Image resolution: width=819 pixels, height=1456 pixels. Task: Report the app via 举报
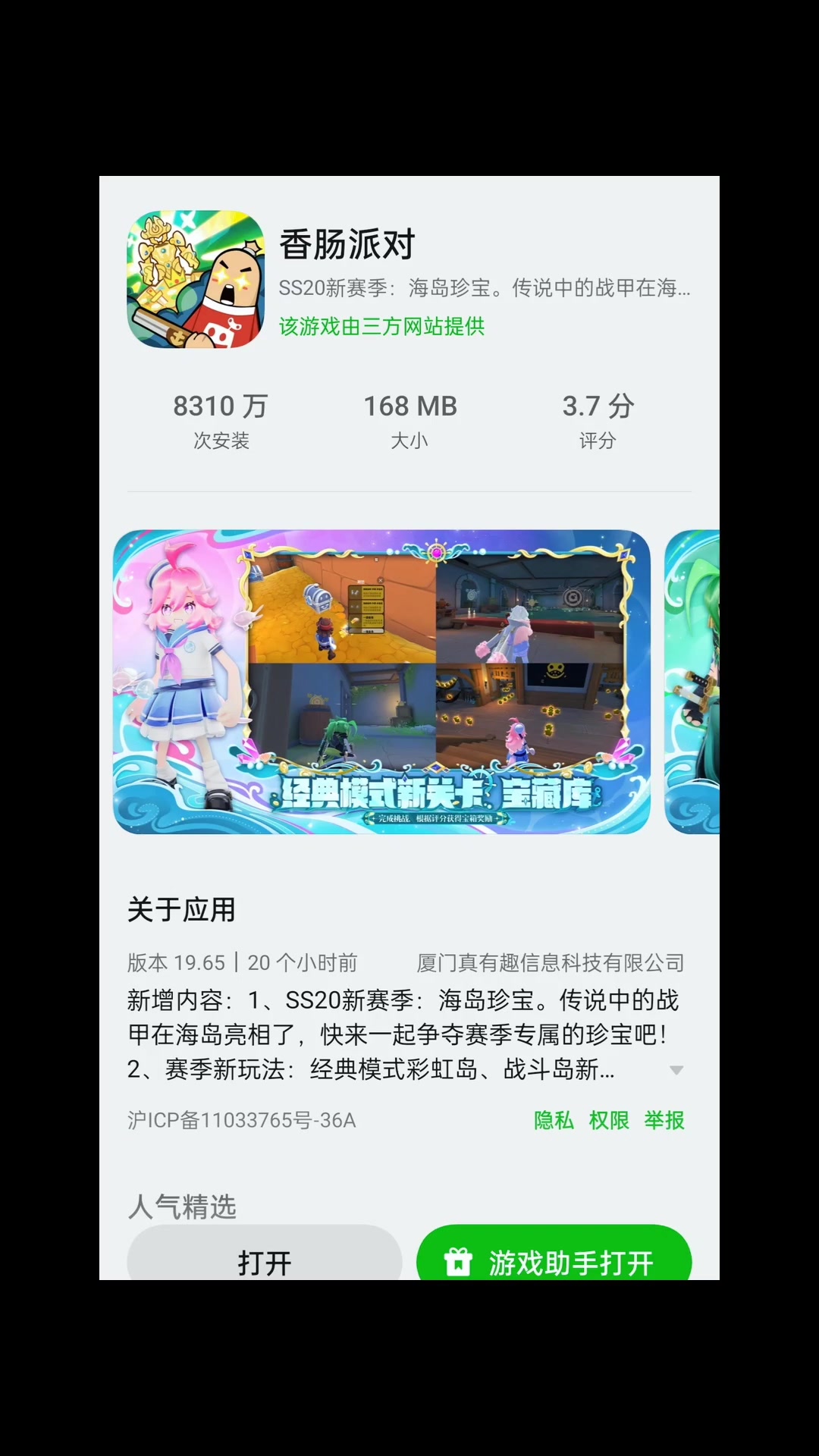664,1120
